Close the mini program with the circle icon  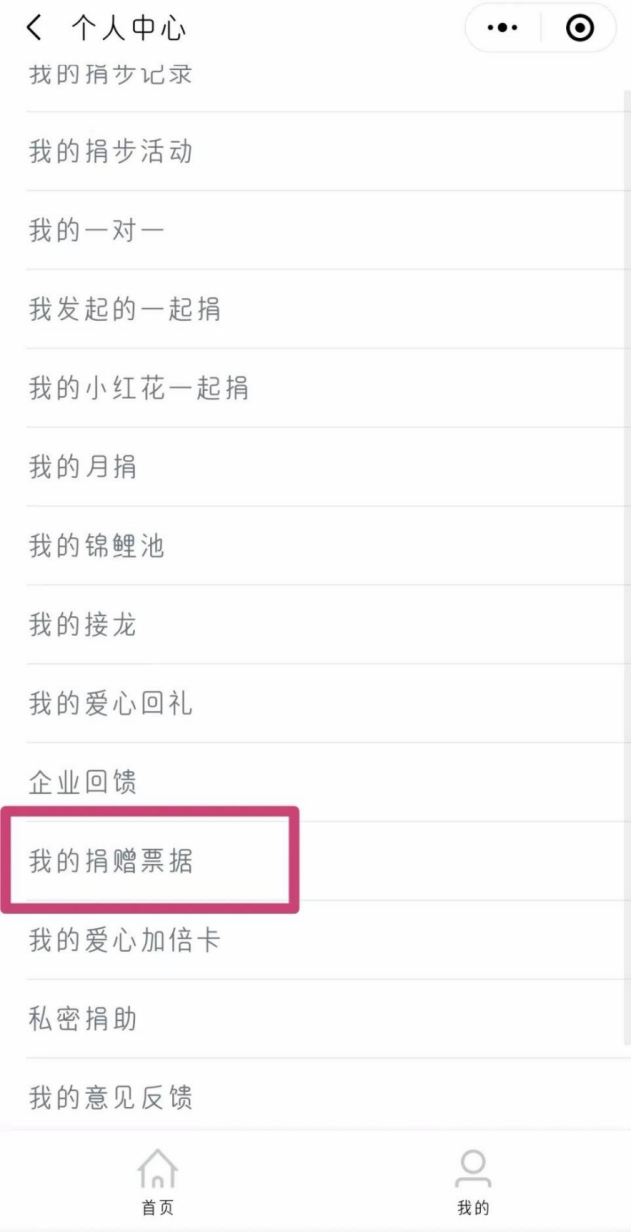(579, 28)
